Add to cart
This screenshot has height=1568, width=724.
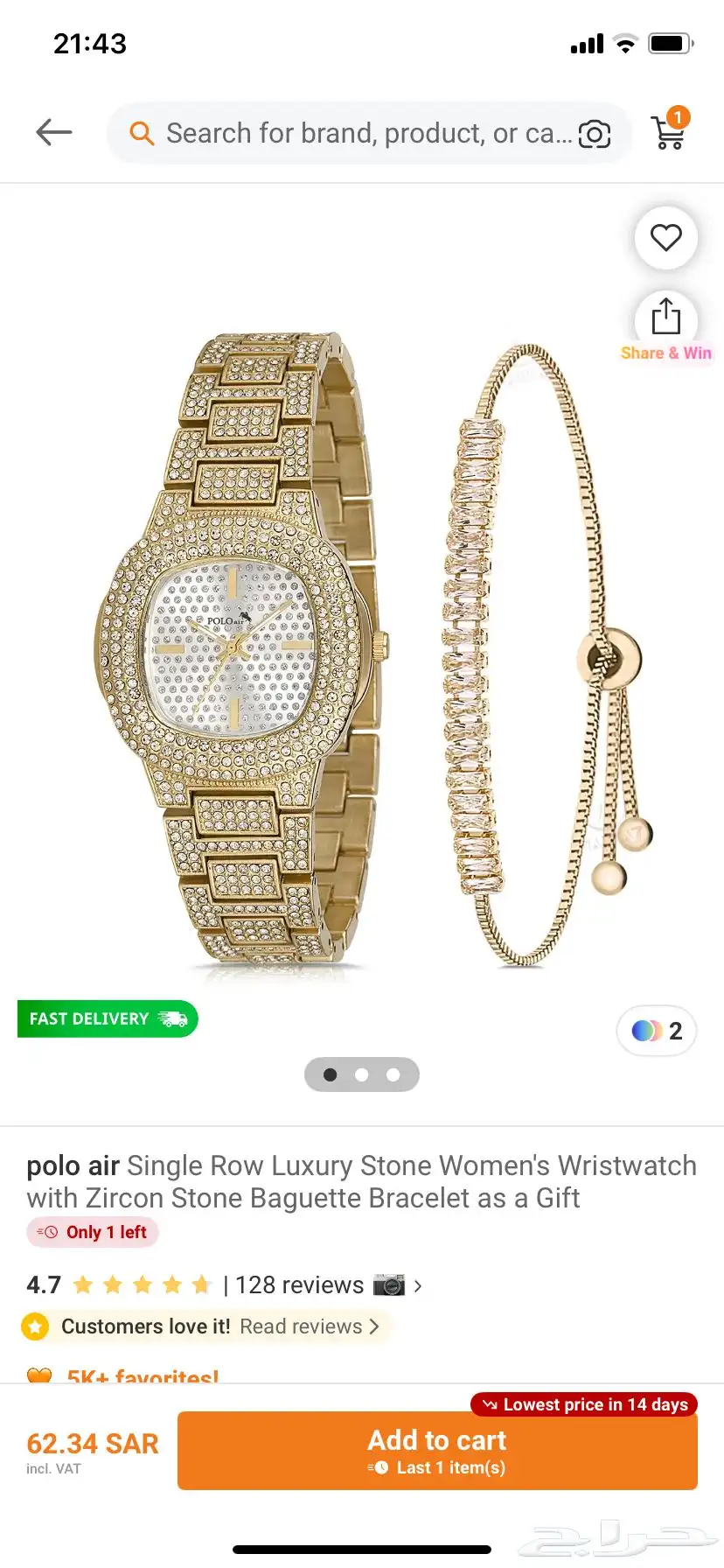click(437, 1451)
